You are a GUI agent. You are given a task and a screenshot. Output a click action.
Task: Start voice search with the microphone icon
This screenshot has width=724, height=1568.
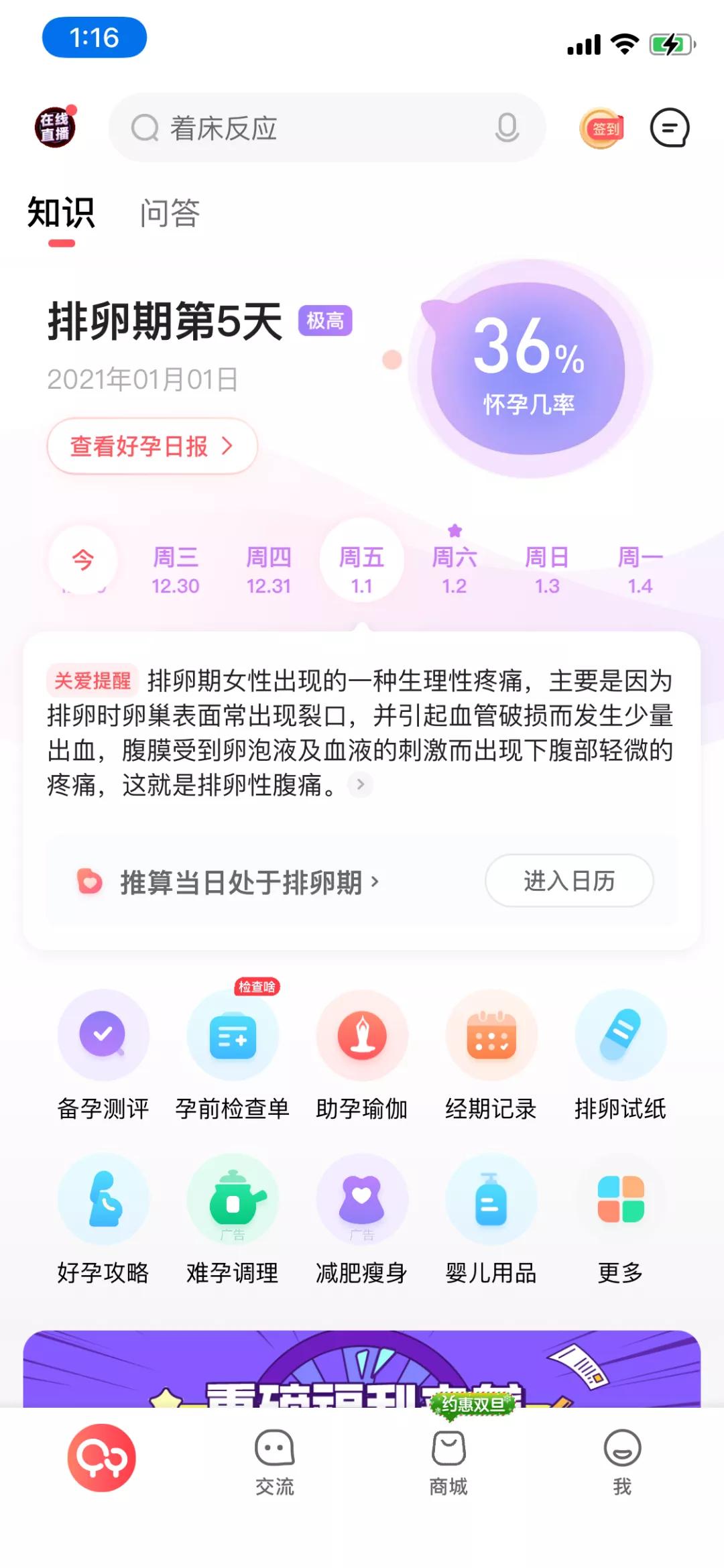[x=507, y=128]
